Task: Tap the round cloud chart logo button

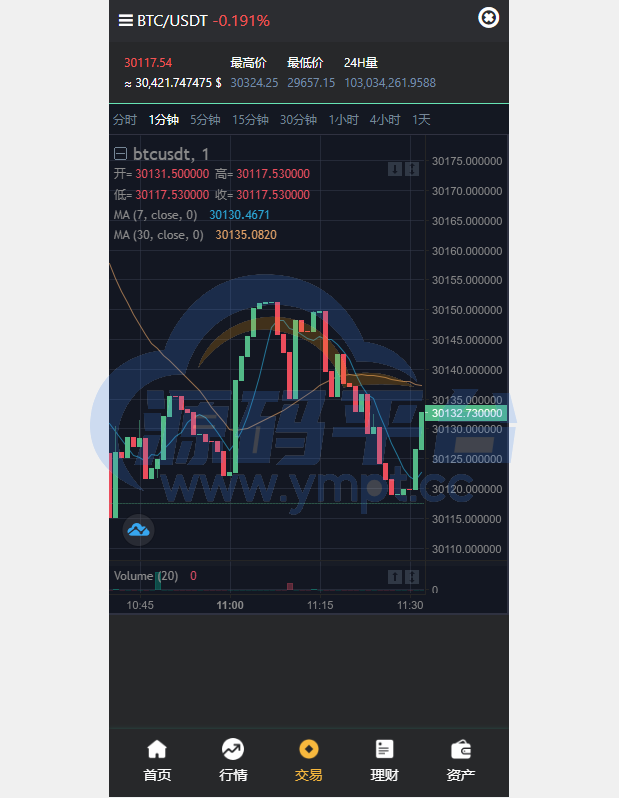Action: [x=138, y=530]
